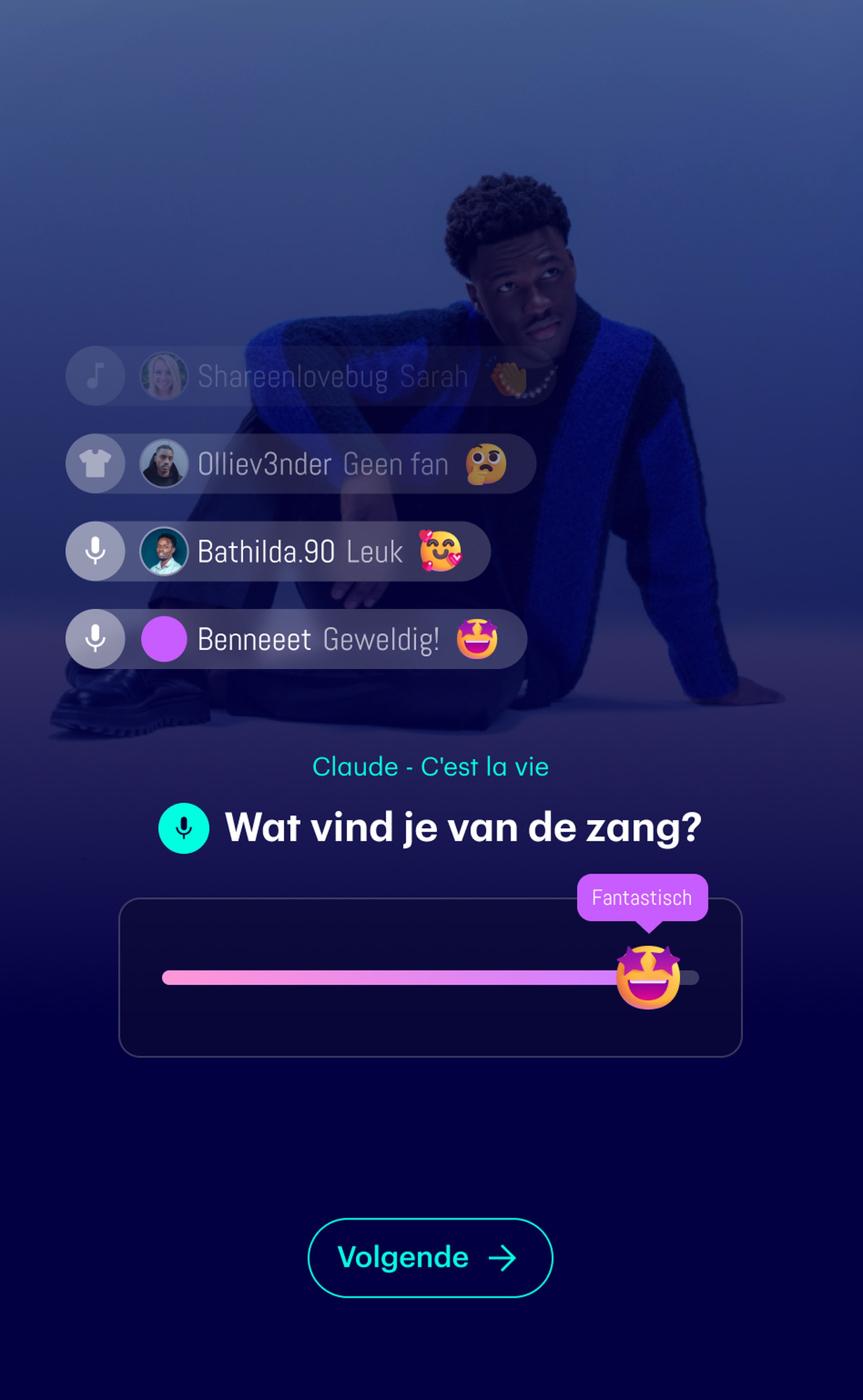Tap the singing rating slider track

[x=388, y=978]
